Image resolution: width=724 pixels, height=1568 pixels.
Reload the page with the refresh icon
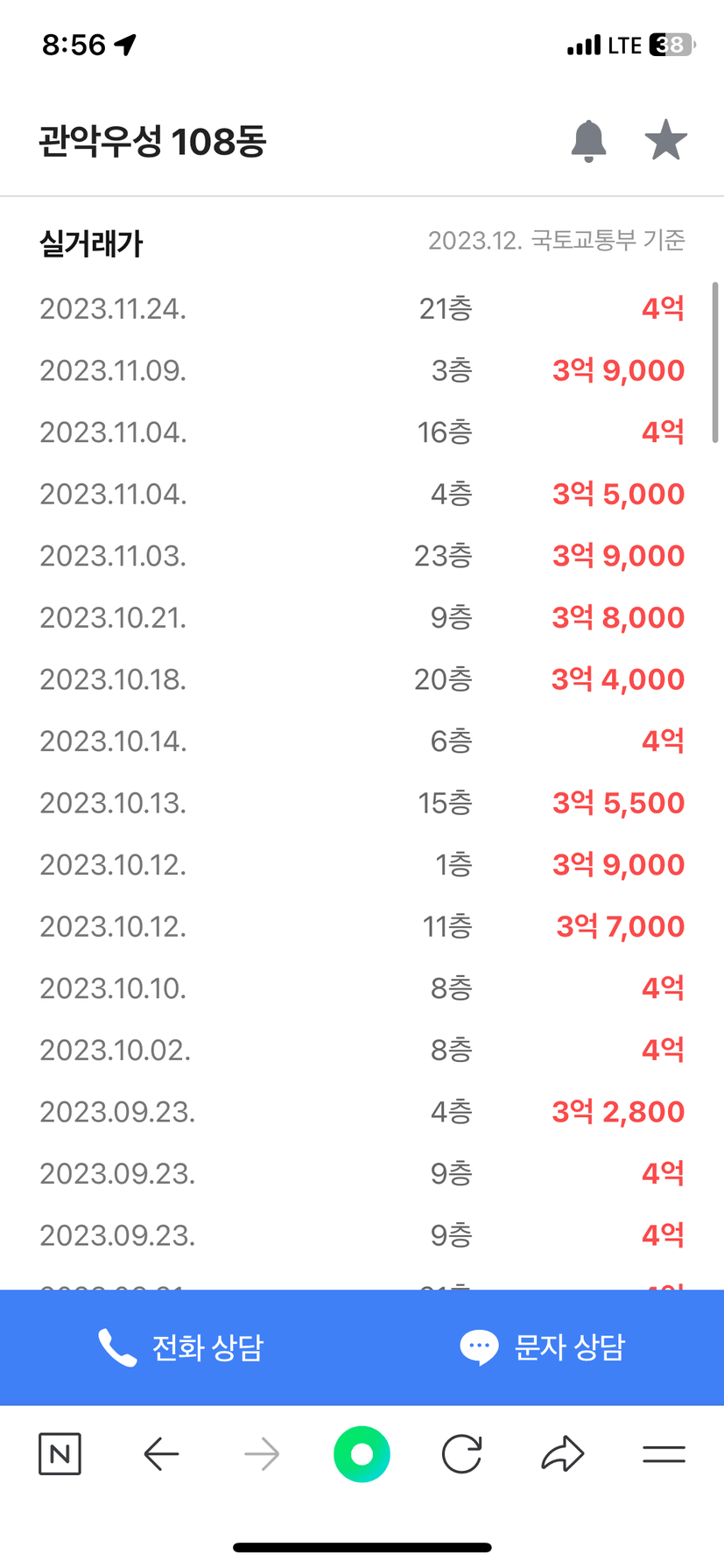pos(462,1454)
